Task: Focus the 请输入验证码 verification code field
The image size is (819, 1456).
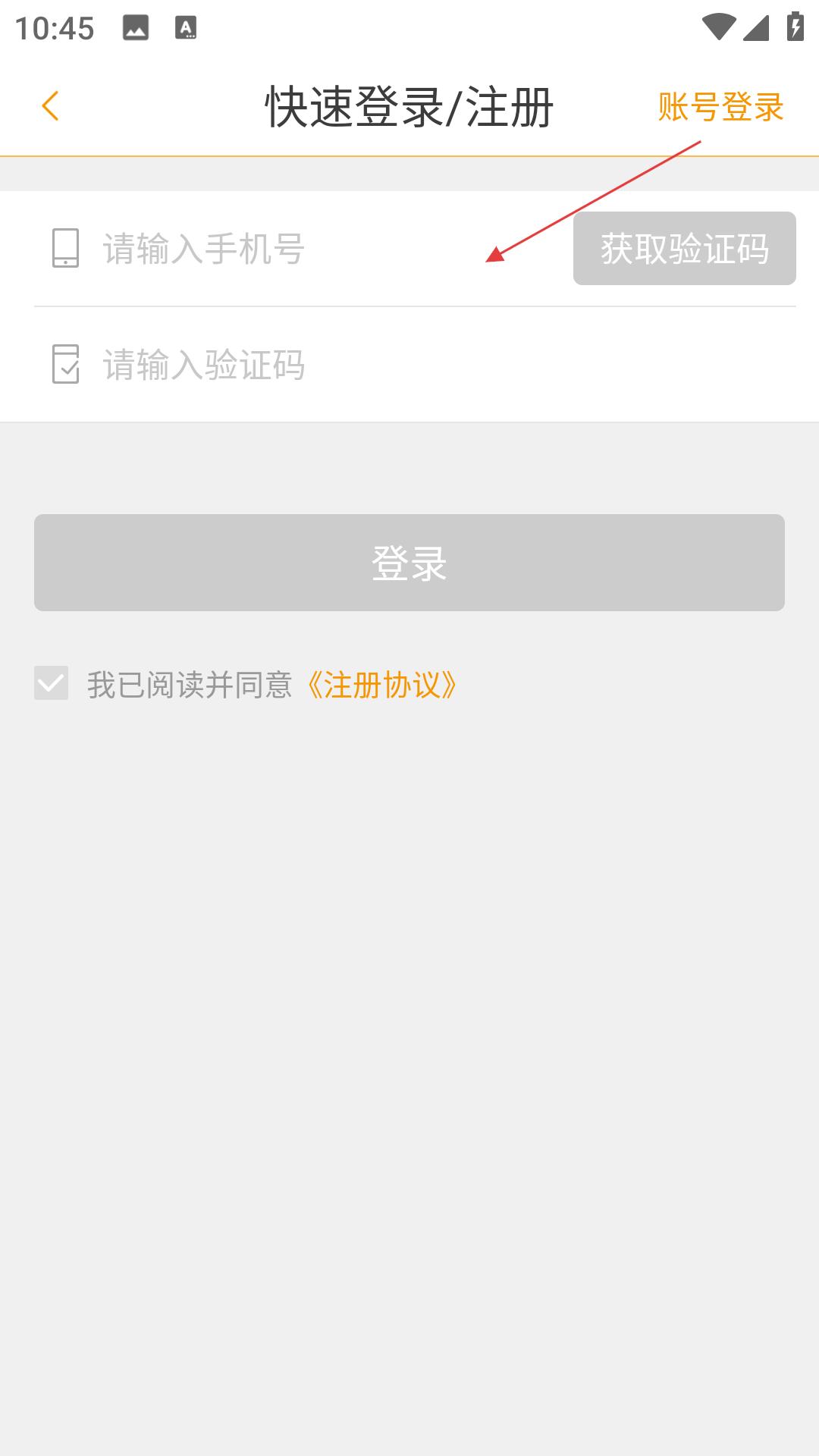Action: click(447, 365)
